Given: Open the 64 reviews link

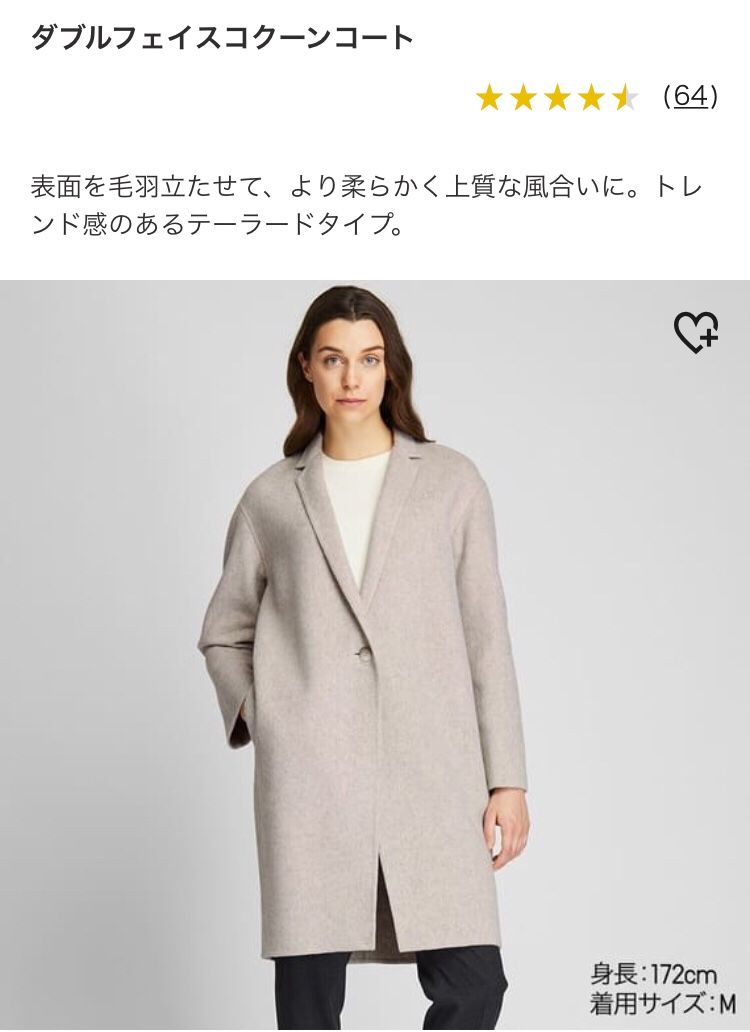Looking at the screenshot, I should [690, 96].
